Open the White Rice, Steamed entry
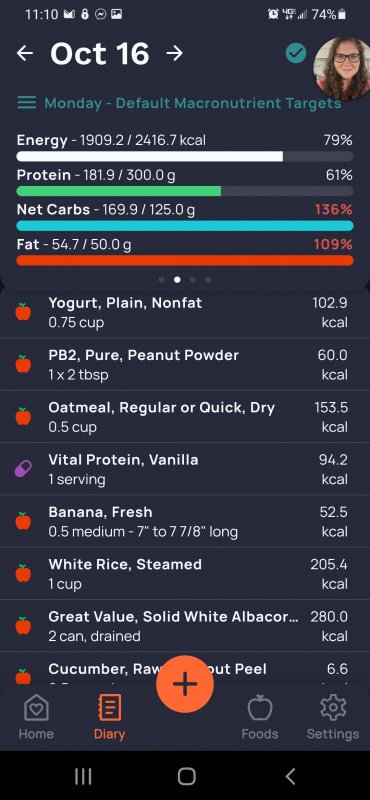This screenshot has height=800, width=370. [x=185, y=573]
